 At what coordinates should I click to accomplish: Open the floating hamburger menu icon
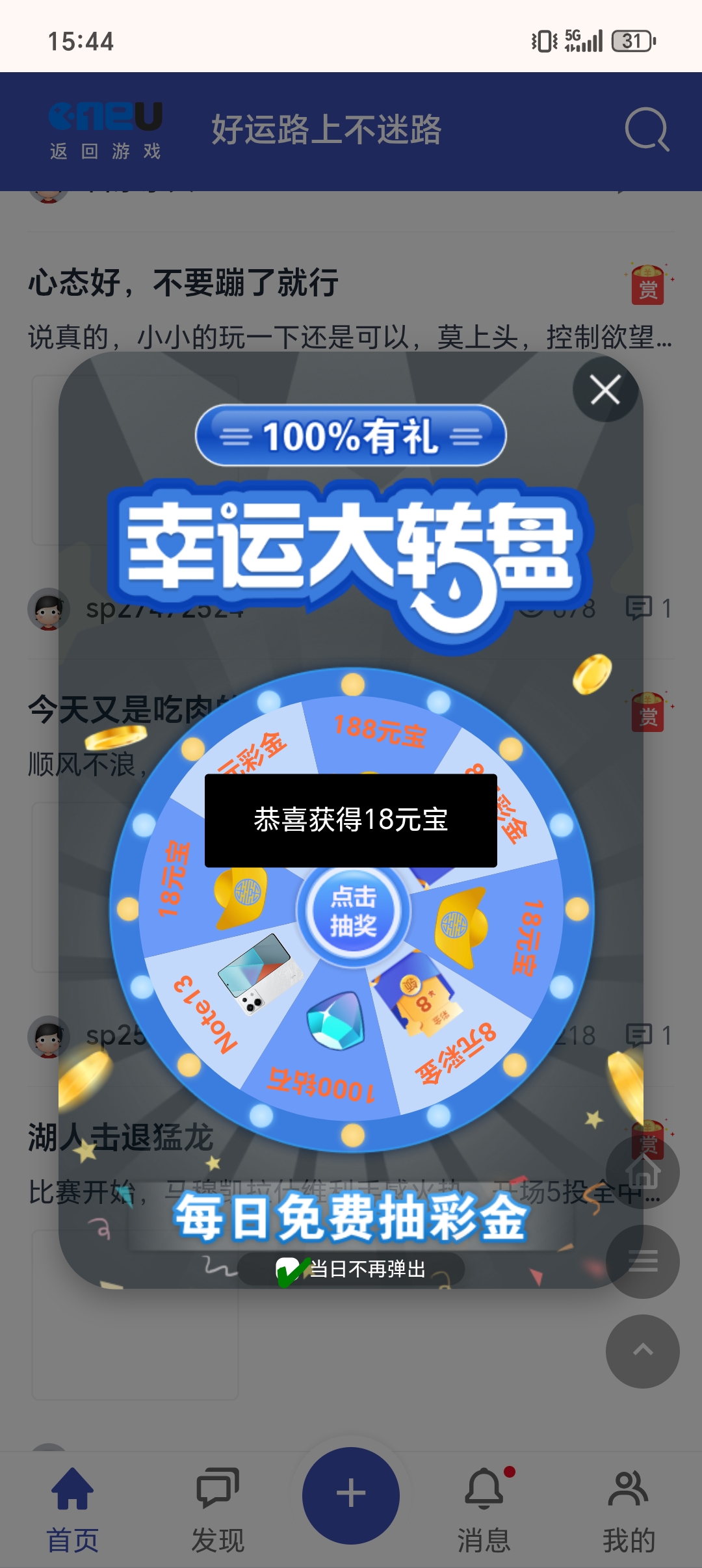tap(645, 1260)
